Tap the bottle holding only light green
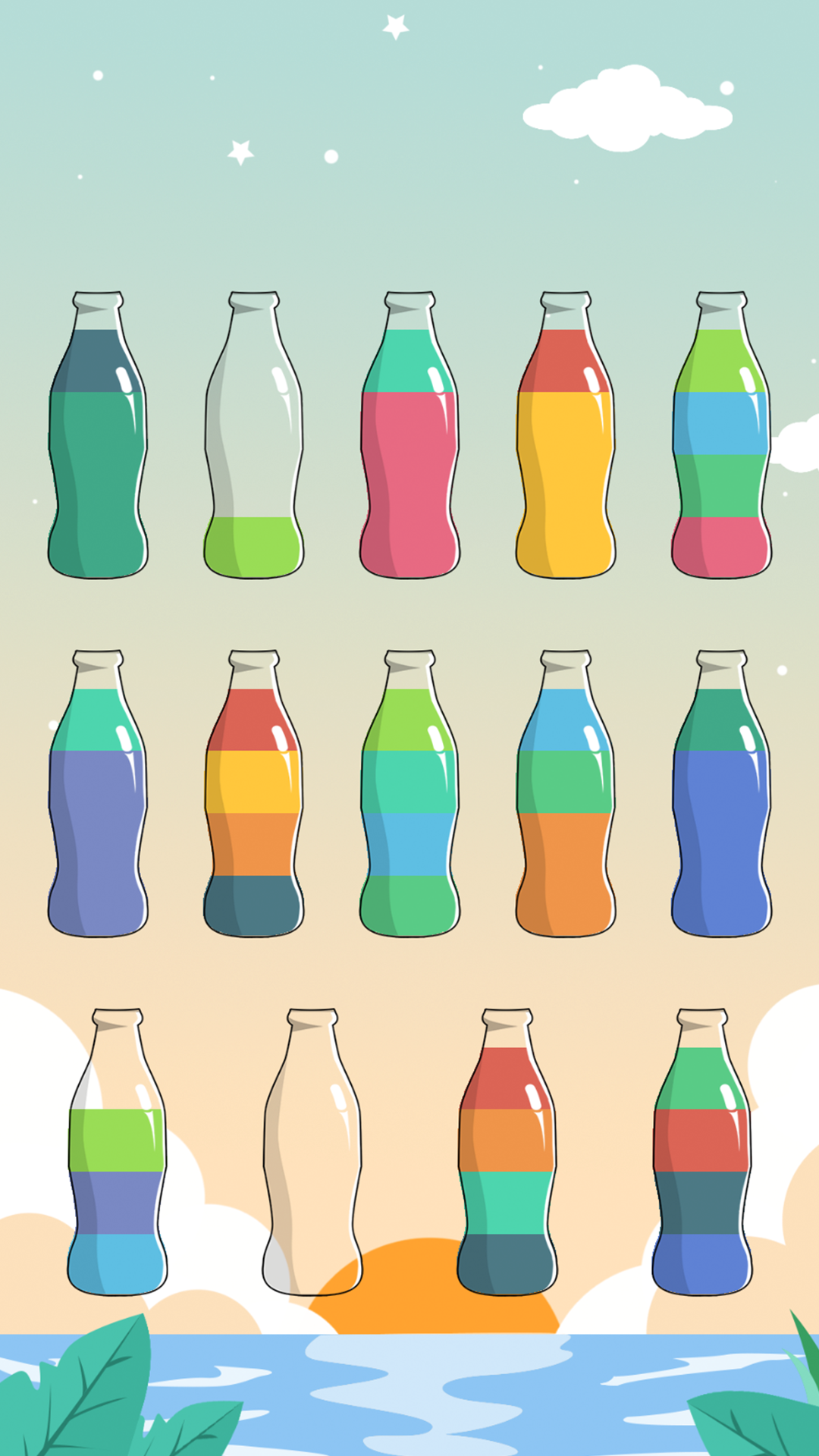Image resolution: width=819 pixels, height=1456 pixels. coord(253,436)
